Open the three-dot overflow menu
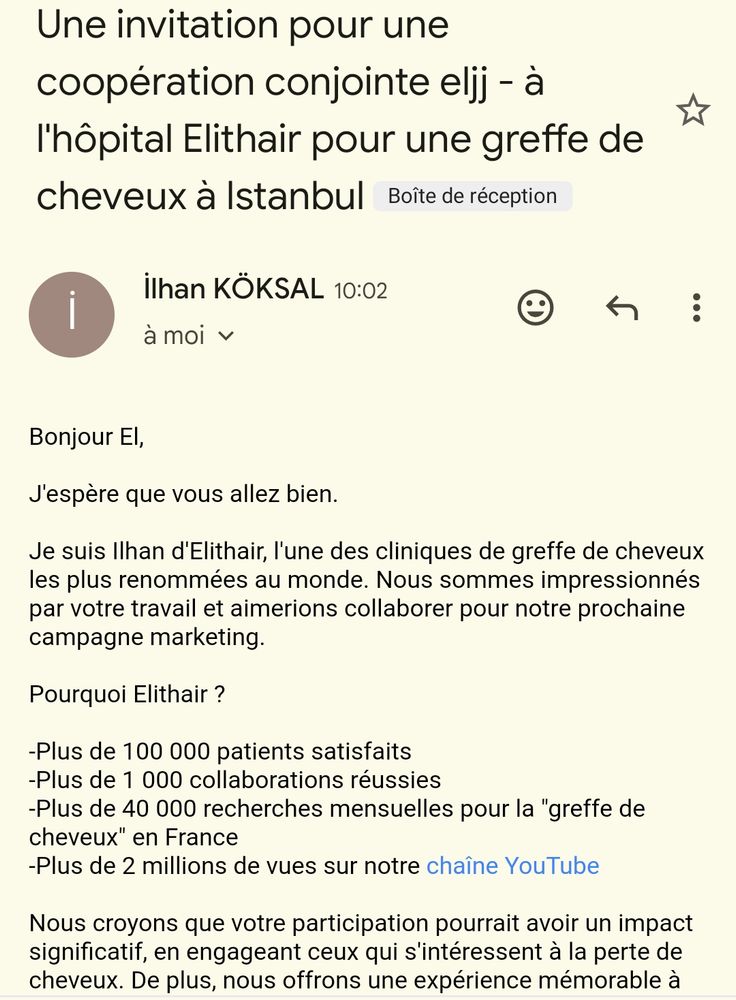 click(696, 308)
